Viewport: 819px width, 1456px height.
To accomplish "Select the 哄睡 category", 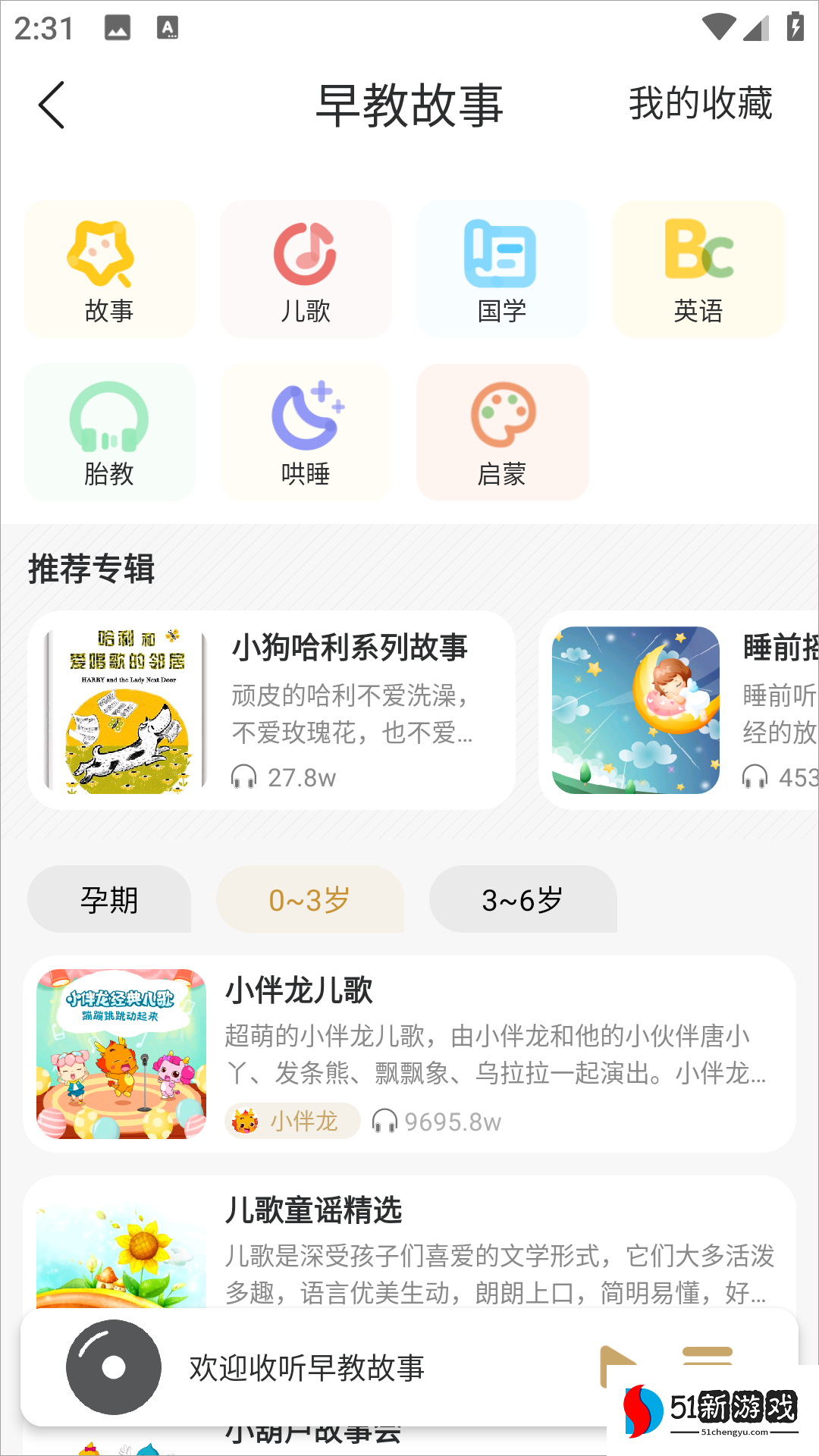I will tap(306, 432).
